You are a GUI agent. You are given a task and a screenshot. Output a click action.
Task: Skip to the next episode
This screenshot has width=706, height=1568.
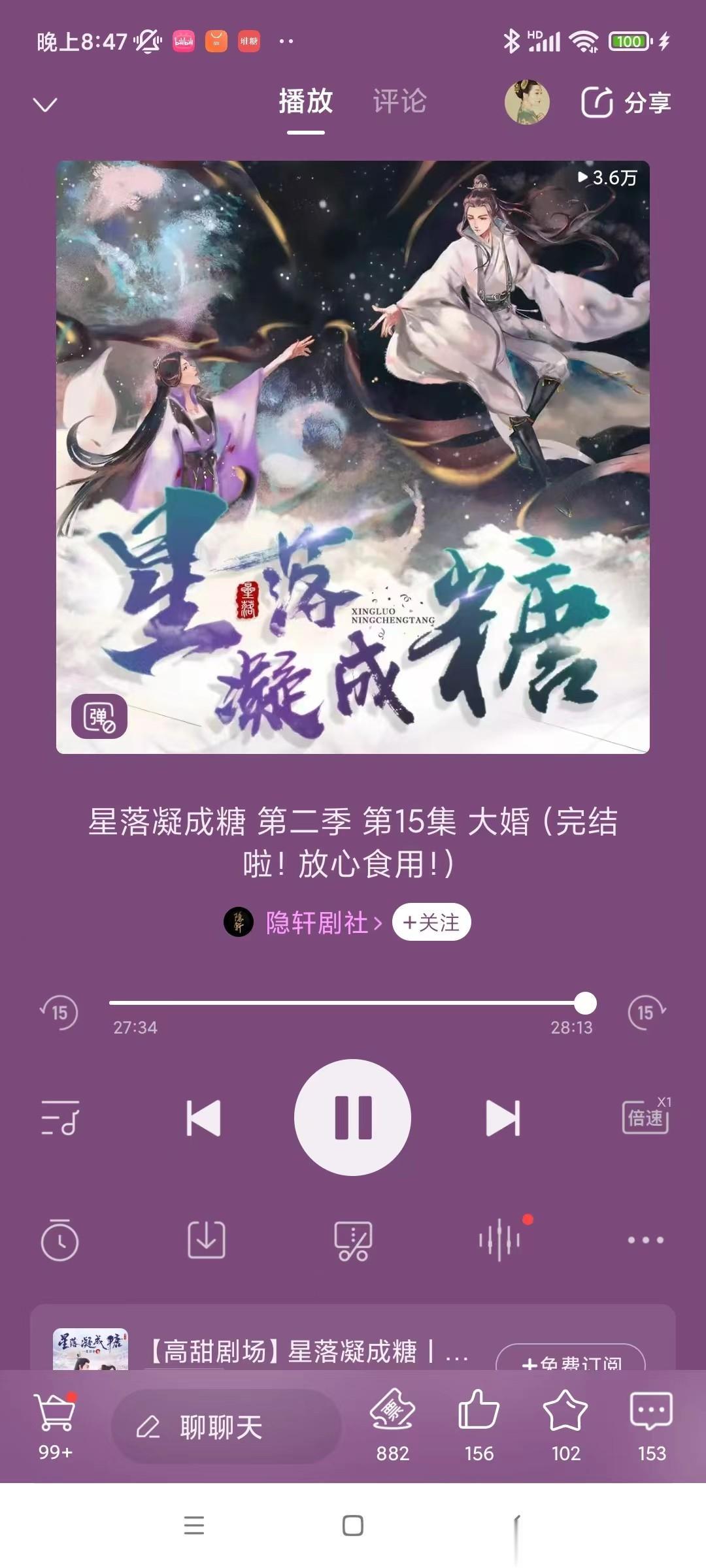tap(503, 1118)
